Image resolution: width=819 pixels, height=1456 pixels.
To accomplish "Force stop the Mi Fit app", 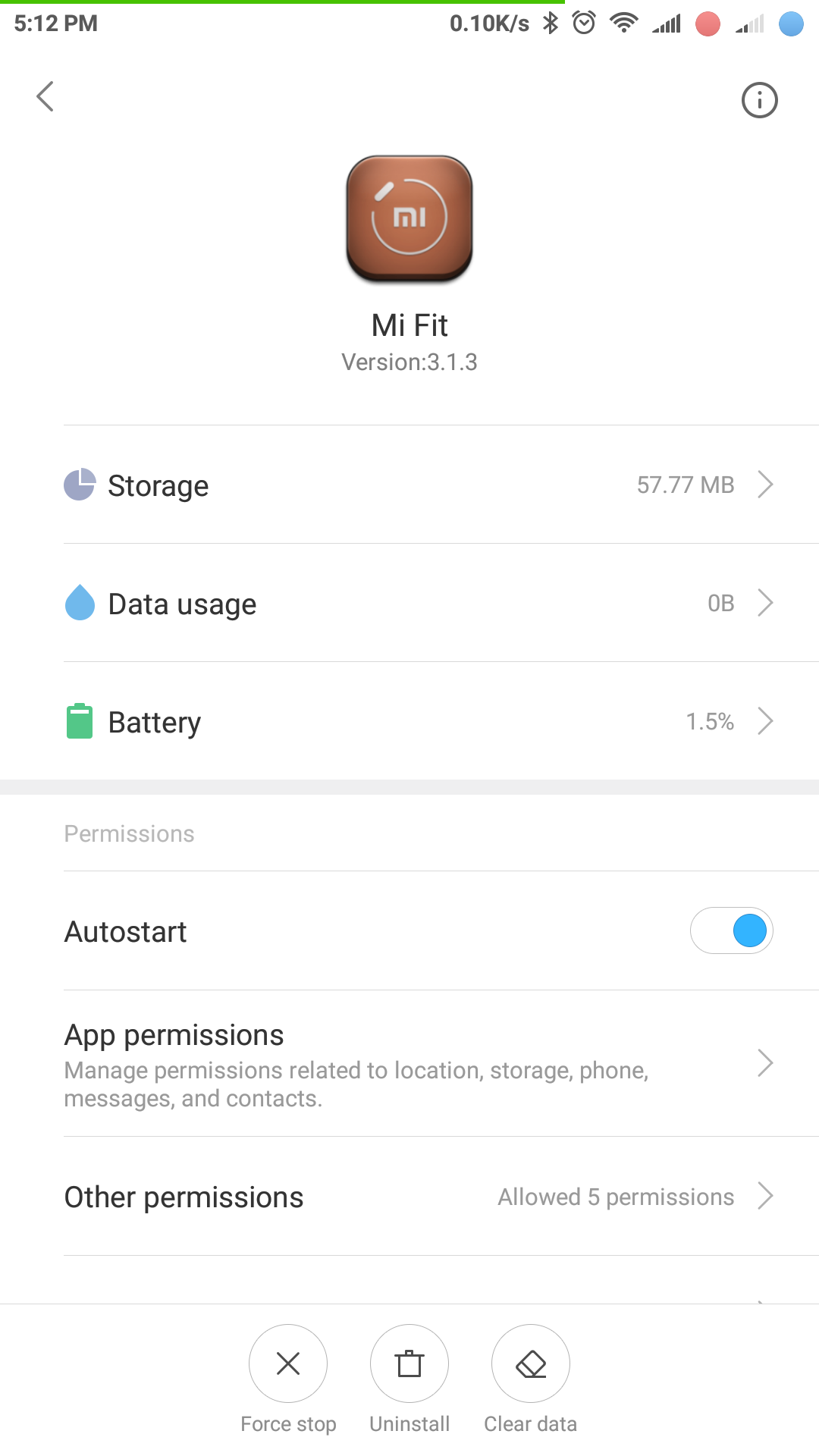I will 288,1379.
